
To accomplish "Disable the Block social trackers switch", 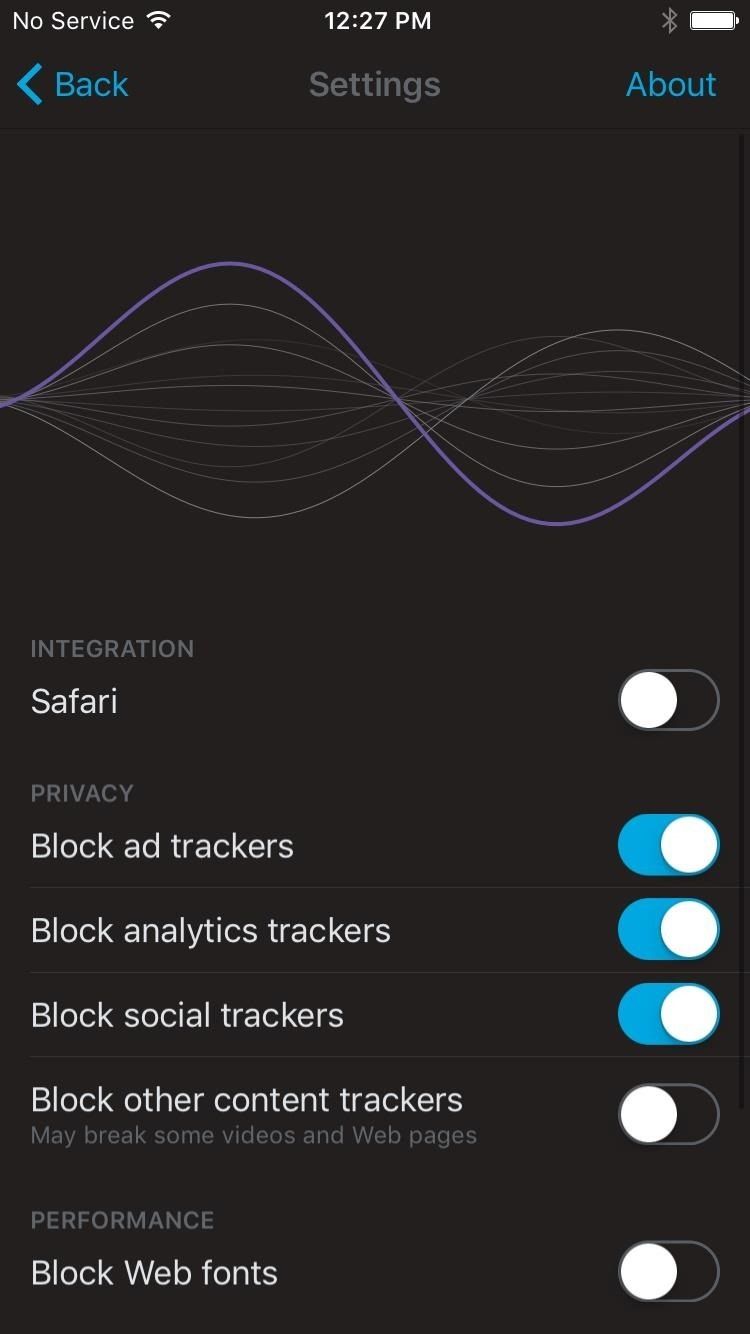I will (668, 1013).
